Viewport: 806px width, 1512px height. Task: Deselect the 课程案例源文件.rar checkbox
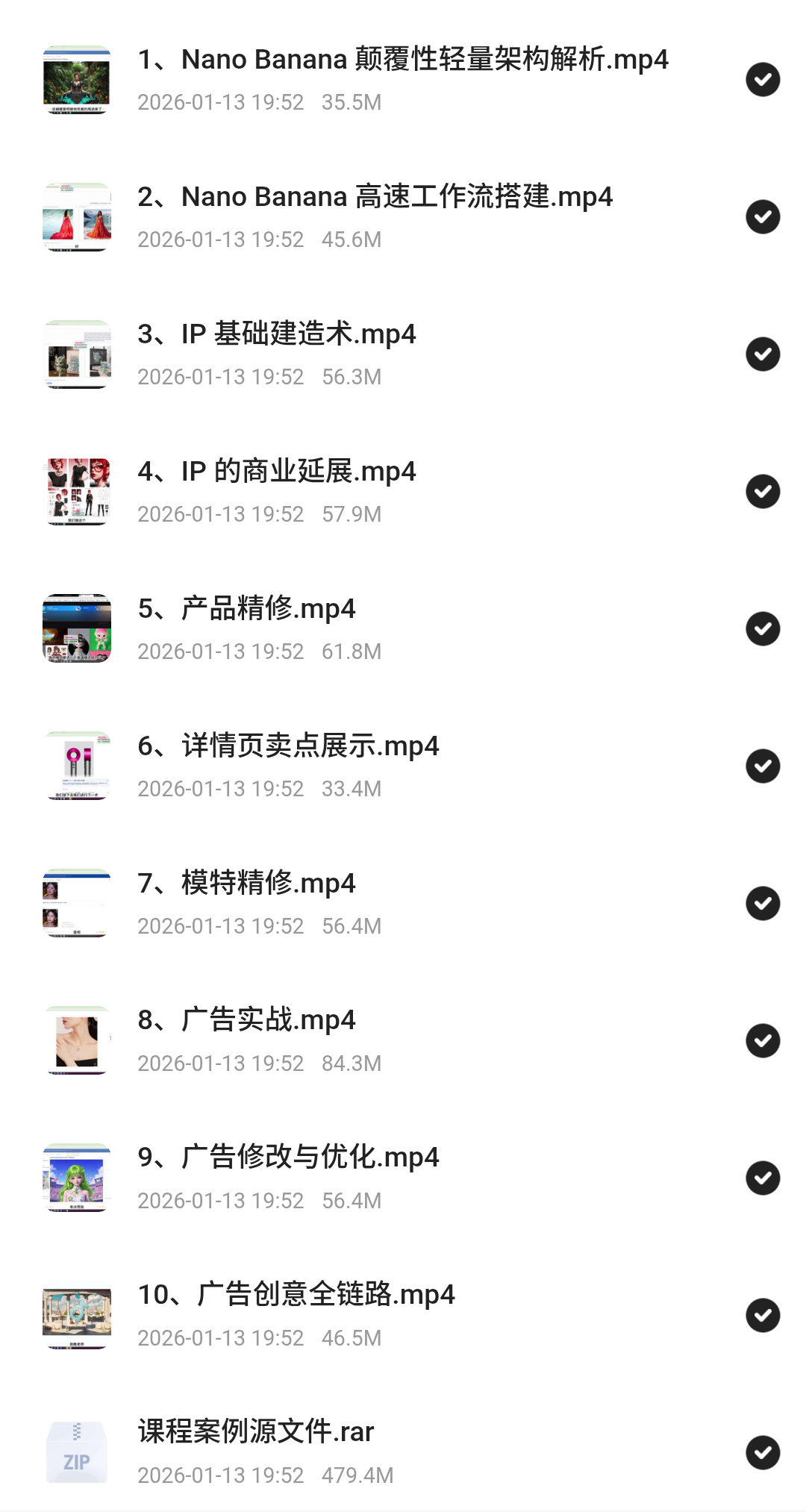[763, 1453]
